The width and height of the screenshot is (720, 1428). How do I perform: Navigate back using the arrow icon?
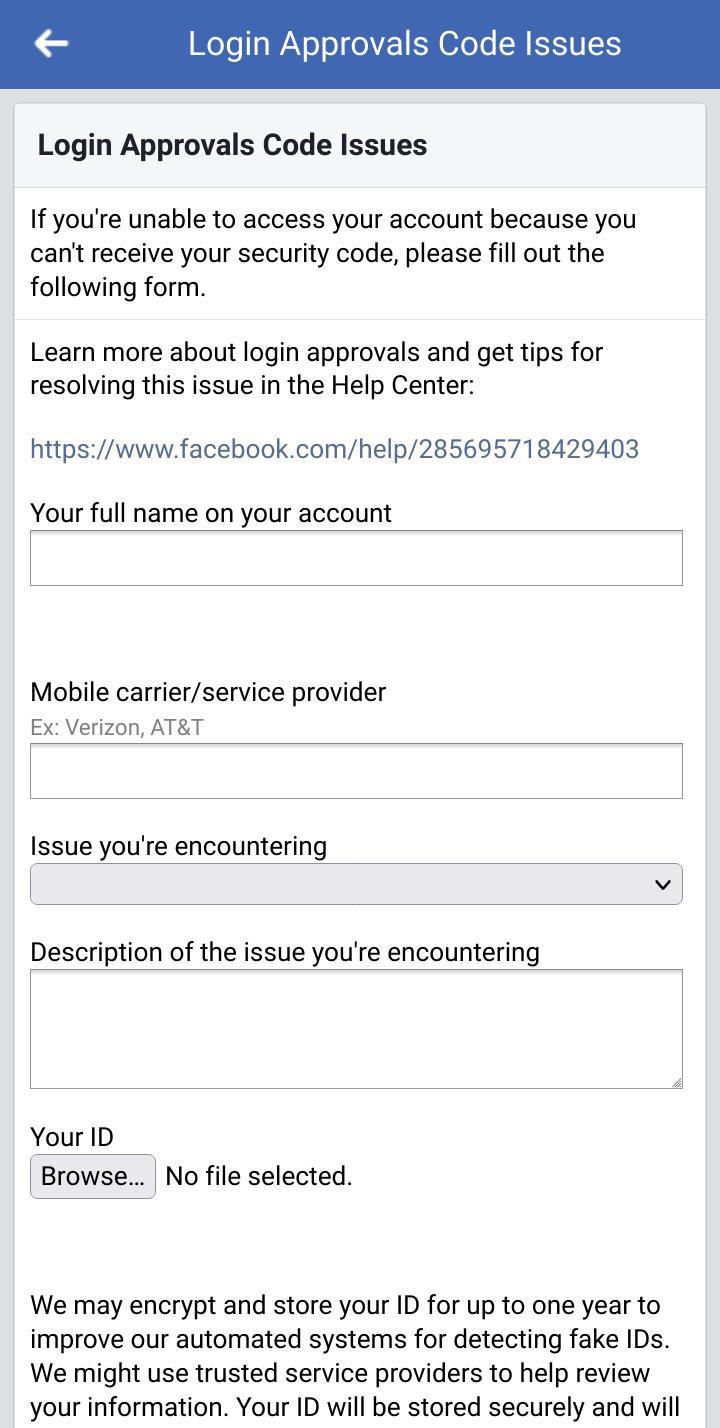click(50, 43)
